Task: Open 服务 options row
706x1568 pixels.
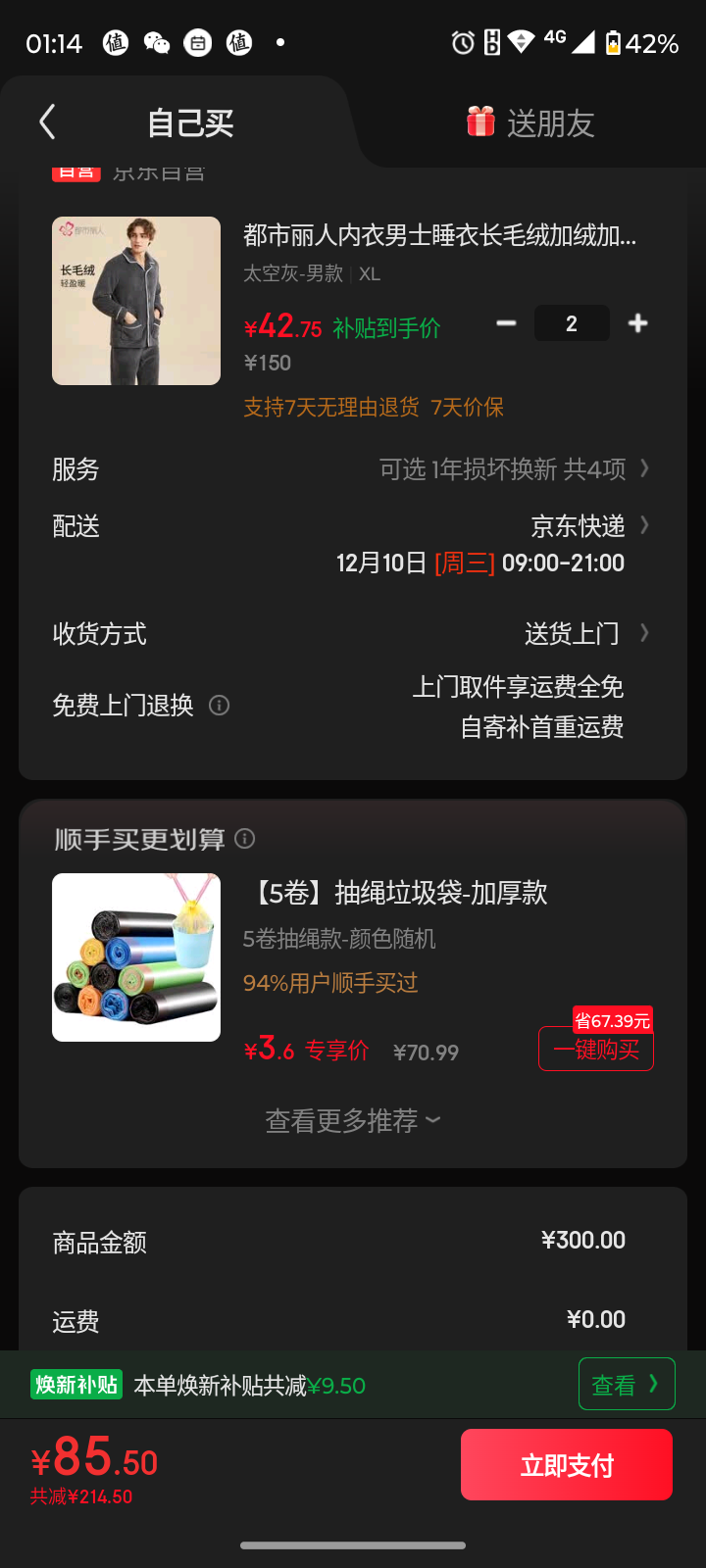Action: click(x=351, y=469)
